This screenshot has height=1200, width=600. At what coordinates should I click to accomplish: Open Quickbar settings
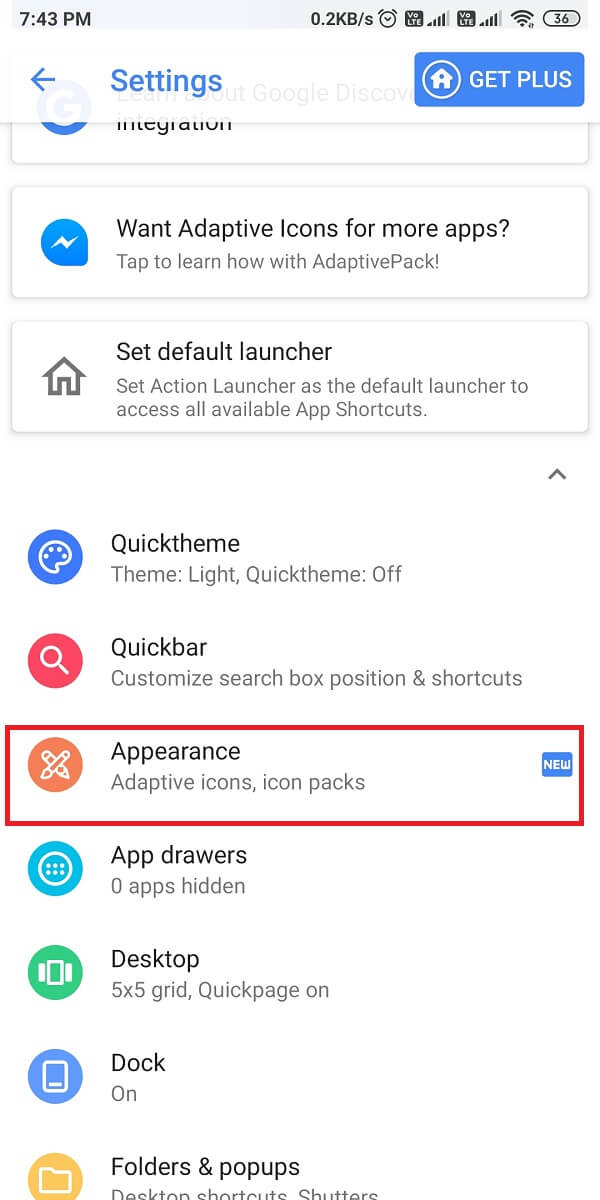tap(299, 662)
